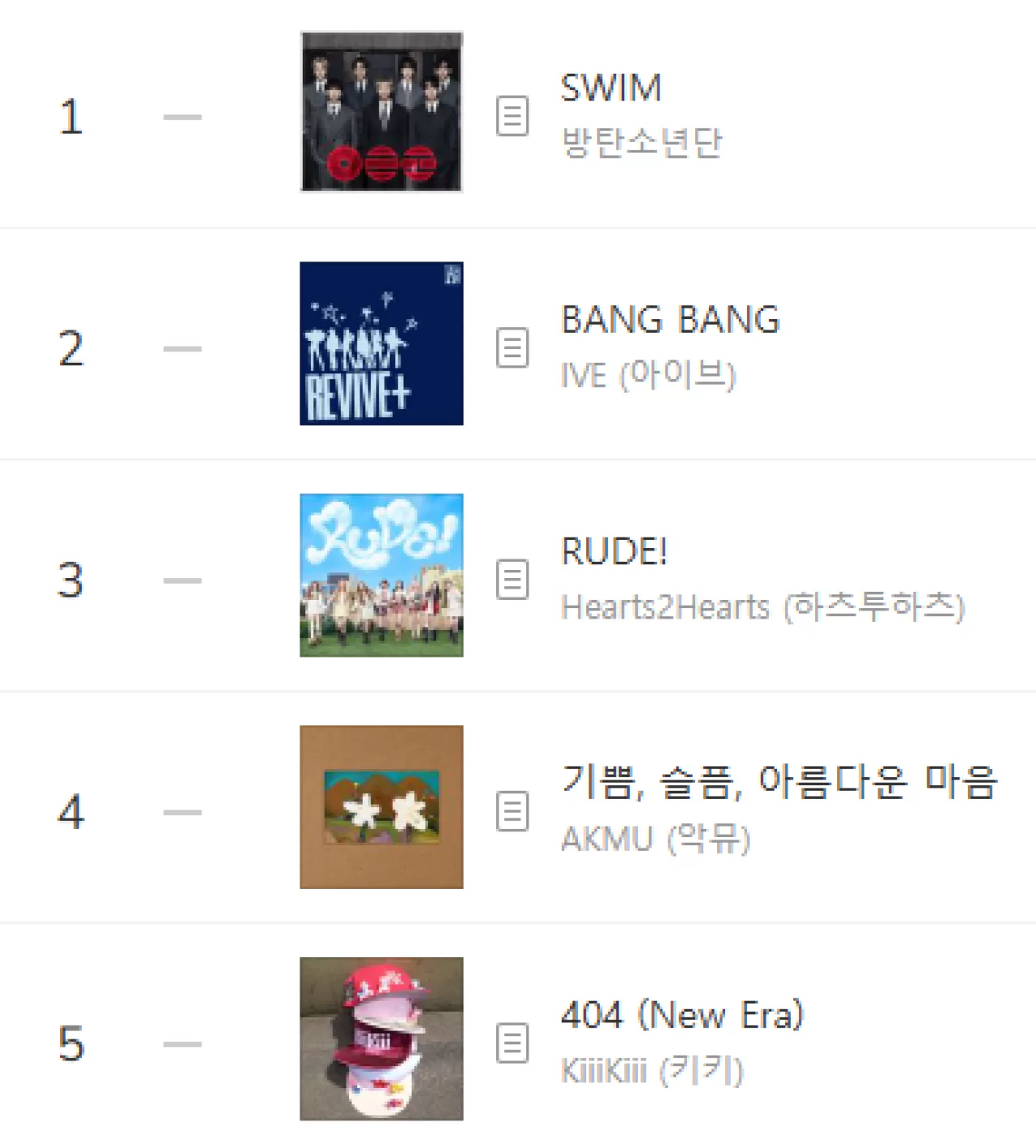
Task: Open song details icon for BANG BANG
Action: 512,348
